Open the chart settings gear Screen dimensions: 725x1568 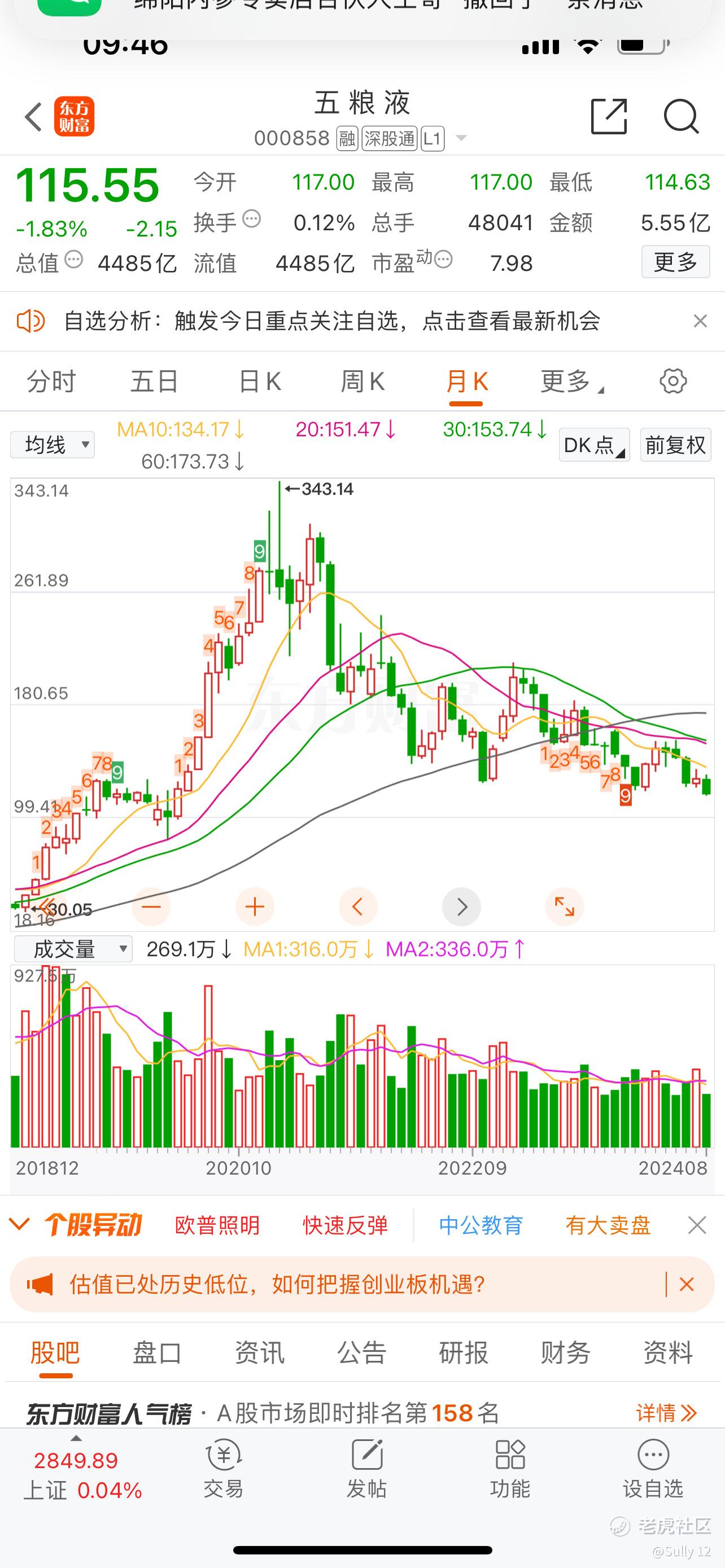pyautogui.click(x=672, y=381)
